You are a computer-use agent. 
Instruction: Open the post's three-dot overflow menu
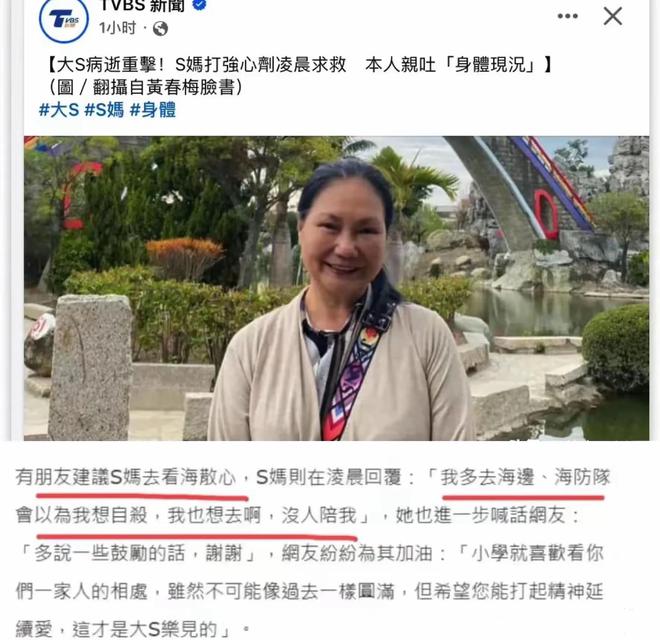click(x=567, y=16)
